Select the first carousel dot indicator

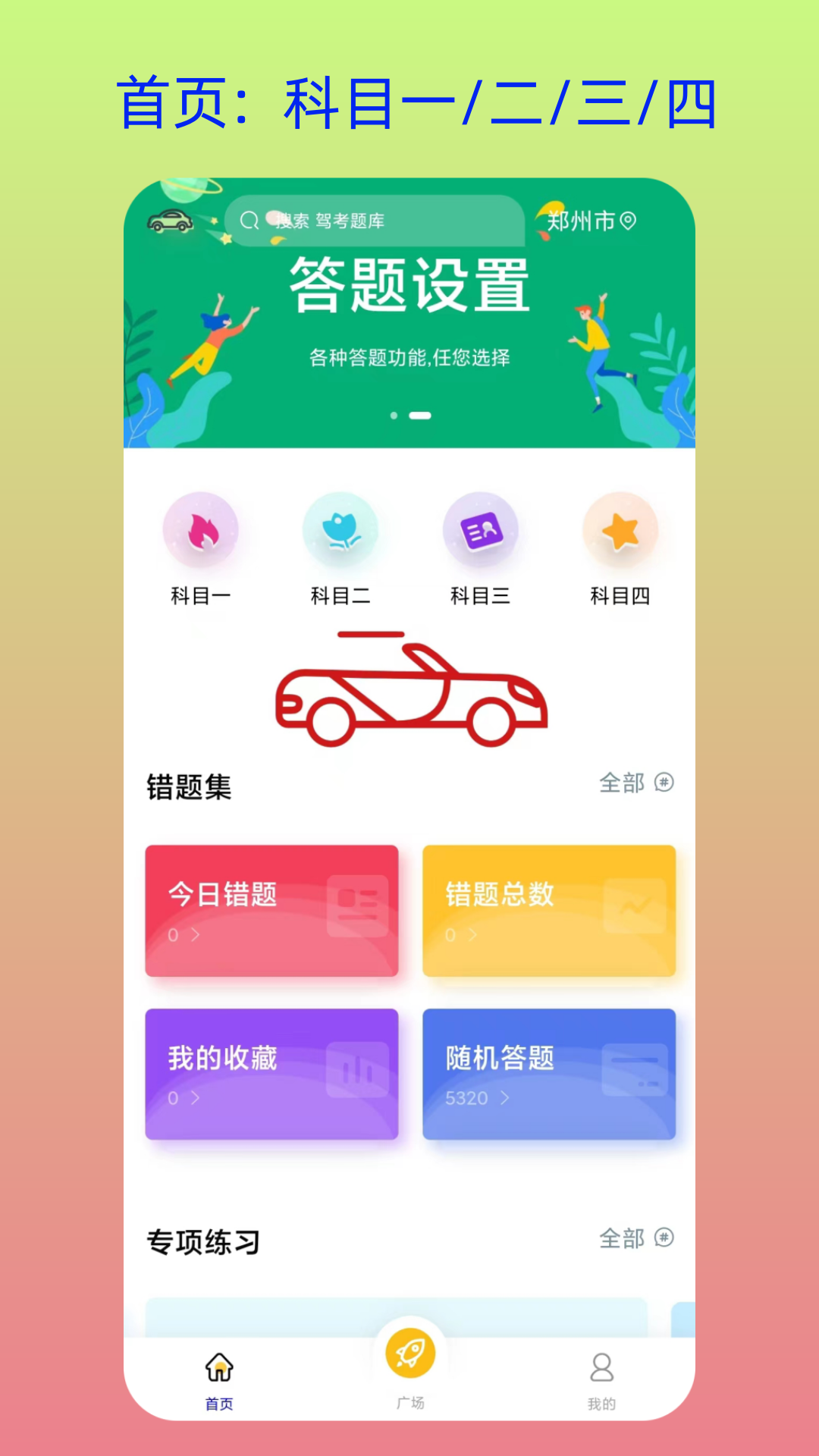[395, 416]
